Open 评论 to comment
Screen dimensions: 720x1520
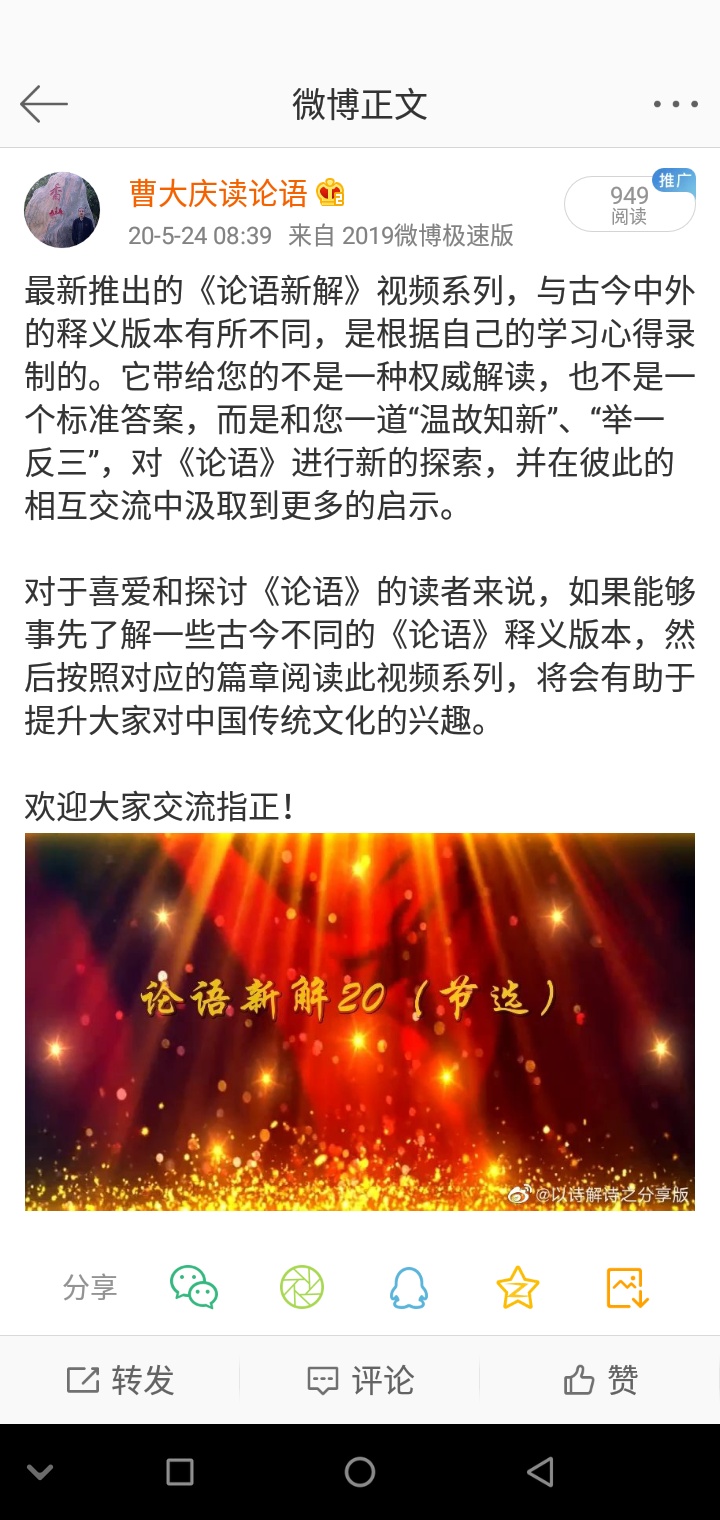click(x=360, y=1381)
